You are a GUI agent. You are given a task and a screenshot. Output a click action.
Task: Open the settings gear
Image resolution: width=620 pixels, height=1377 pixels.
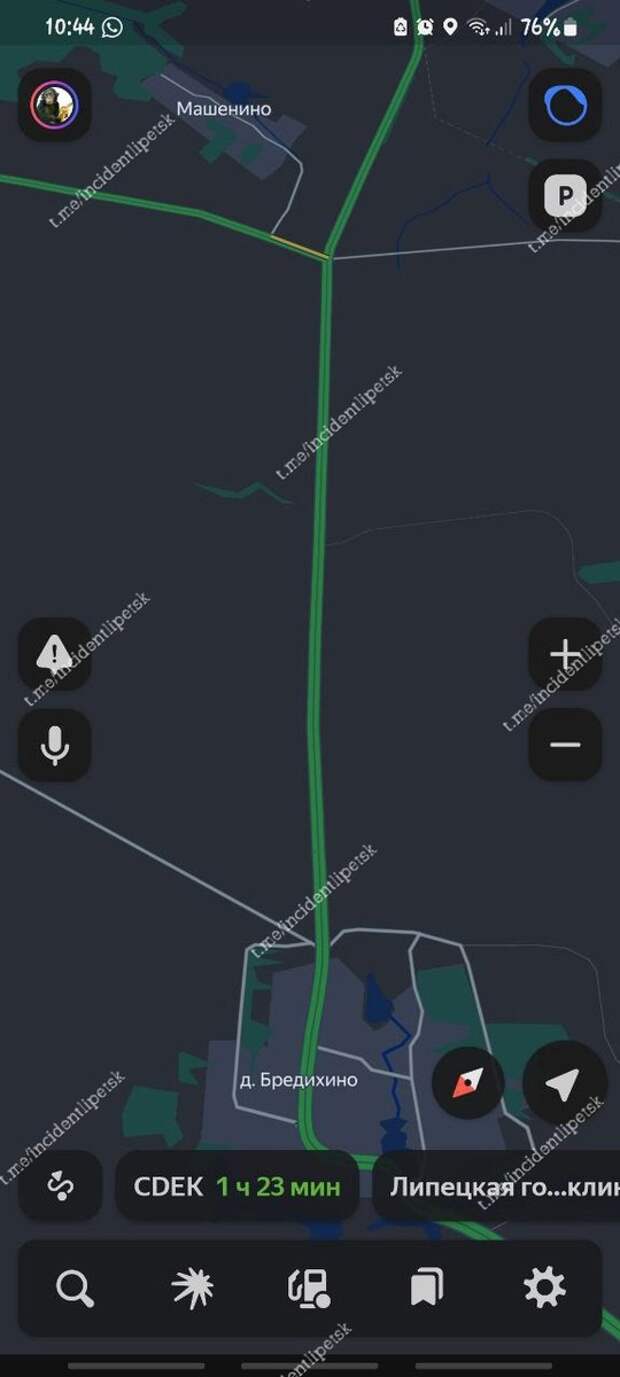(x=544, y=1289)
